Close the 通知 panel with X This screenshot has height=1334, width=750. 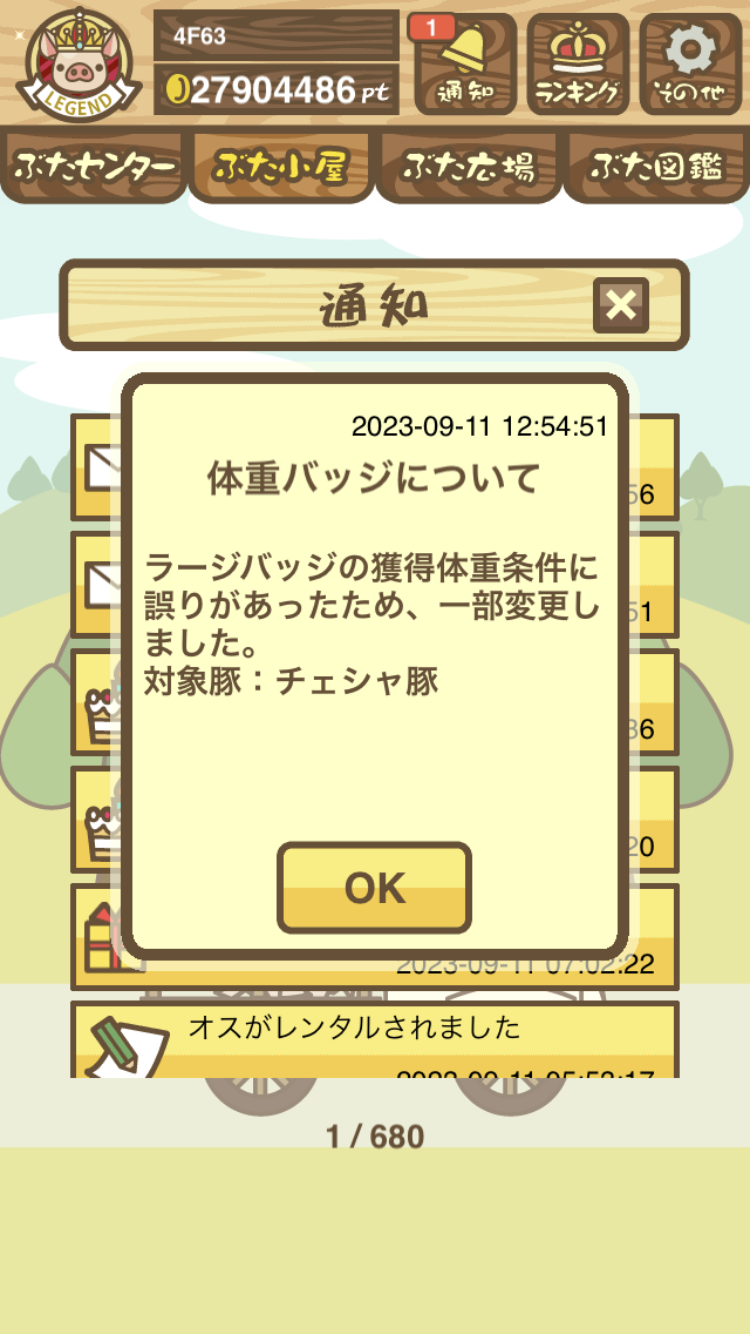tap(621, 305)
